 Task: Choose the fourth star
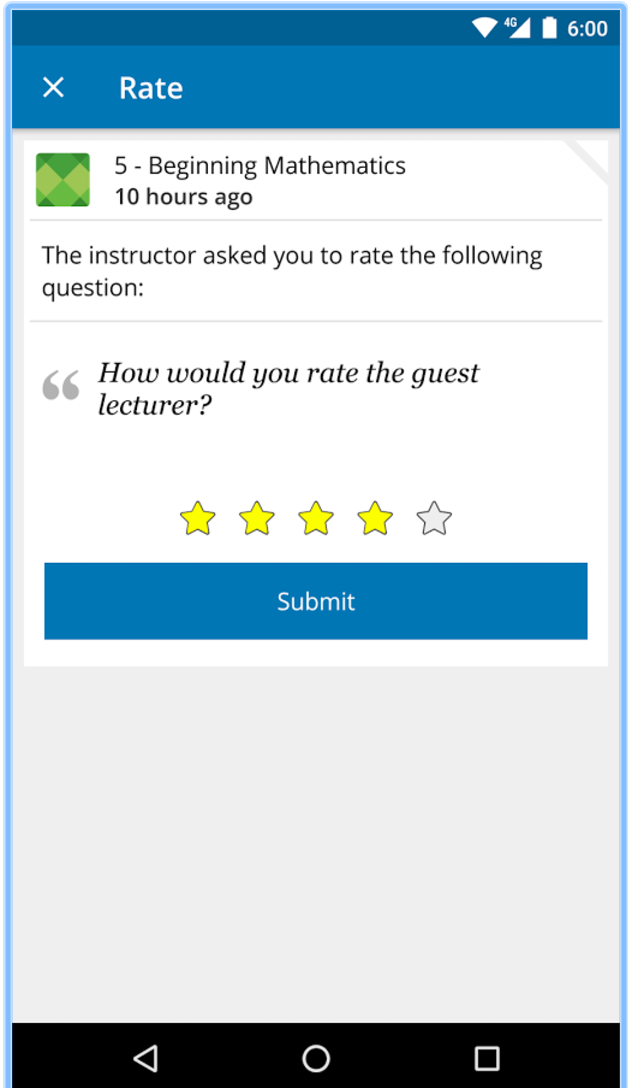point(375,519)
